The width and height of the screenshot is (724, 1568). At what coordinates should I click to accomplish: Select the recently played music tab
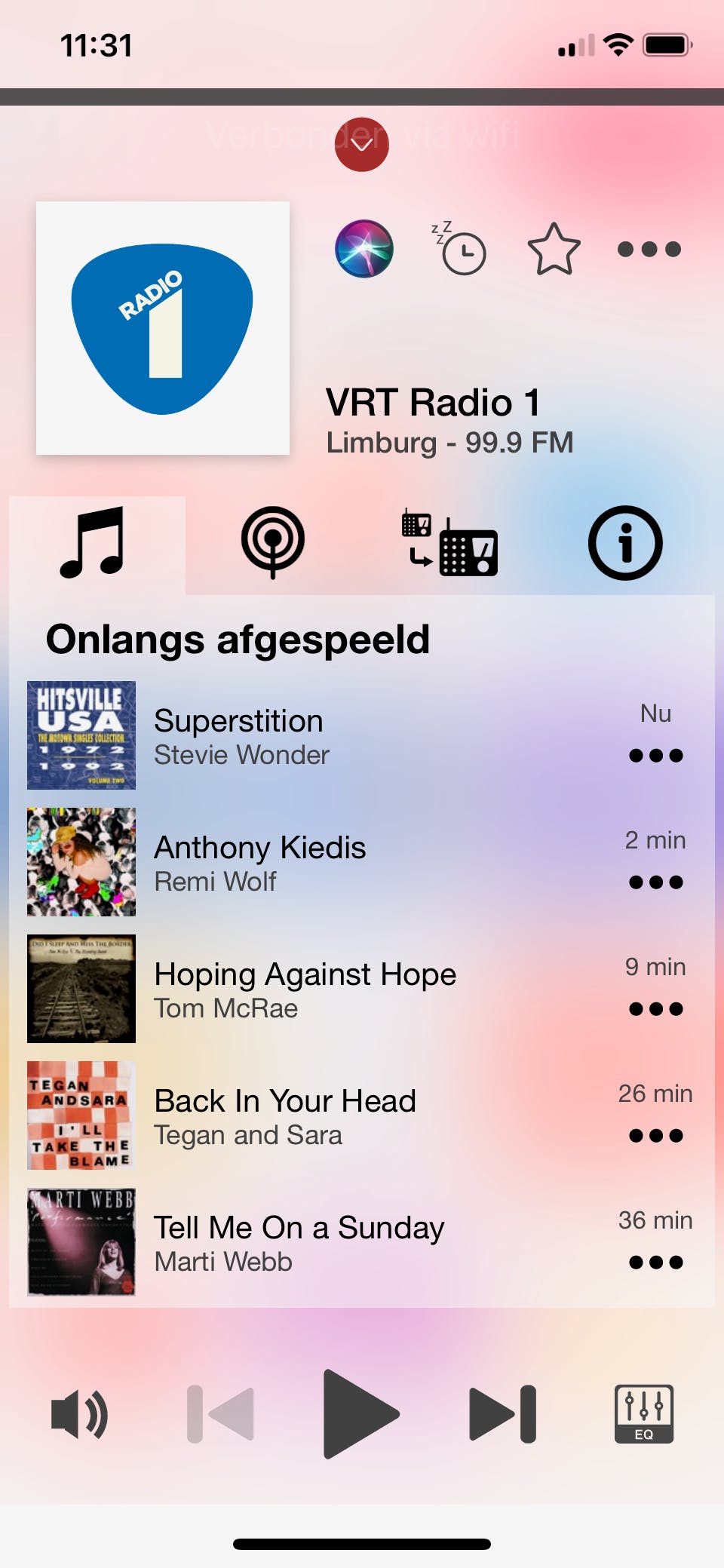point(94,542)
